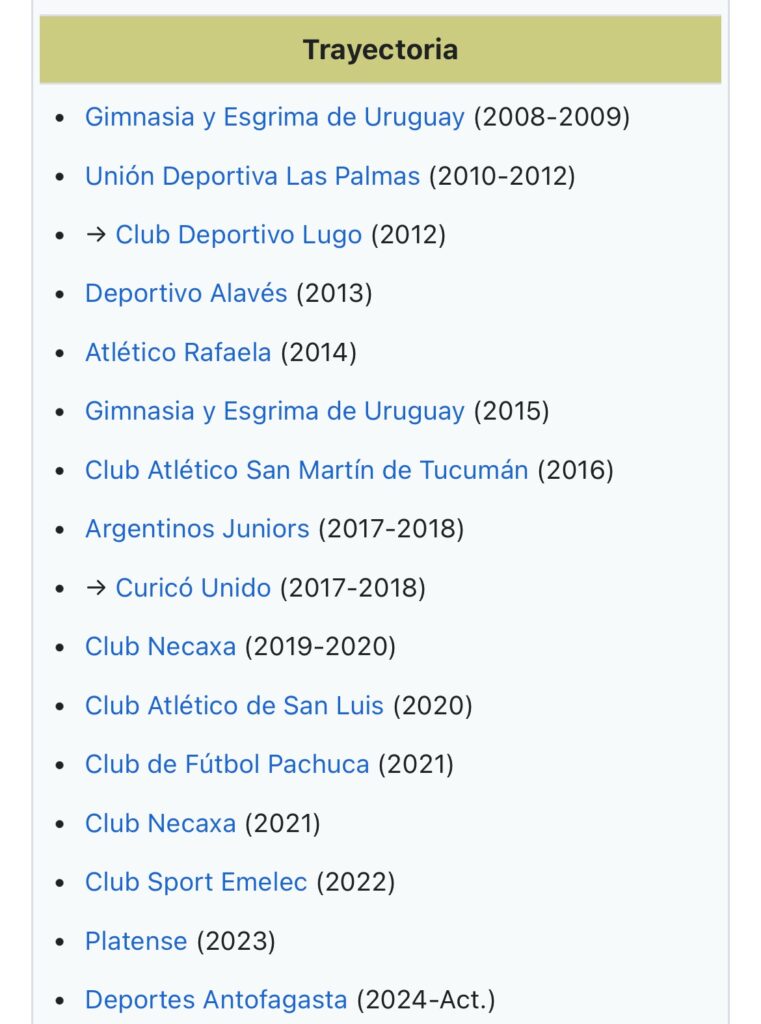
Task: Open Club Atlético San Martín de Tucumán
Action: (306, 470)
